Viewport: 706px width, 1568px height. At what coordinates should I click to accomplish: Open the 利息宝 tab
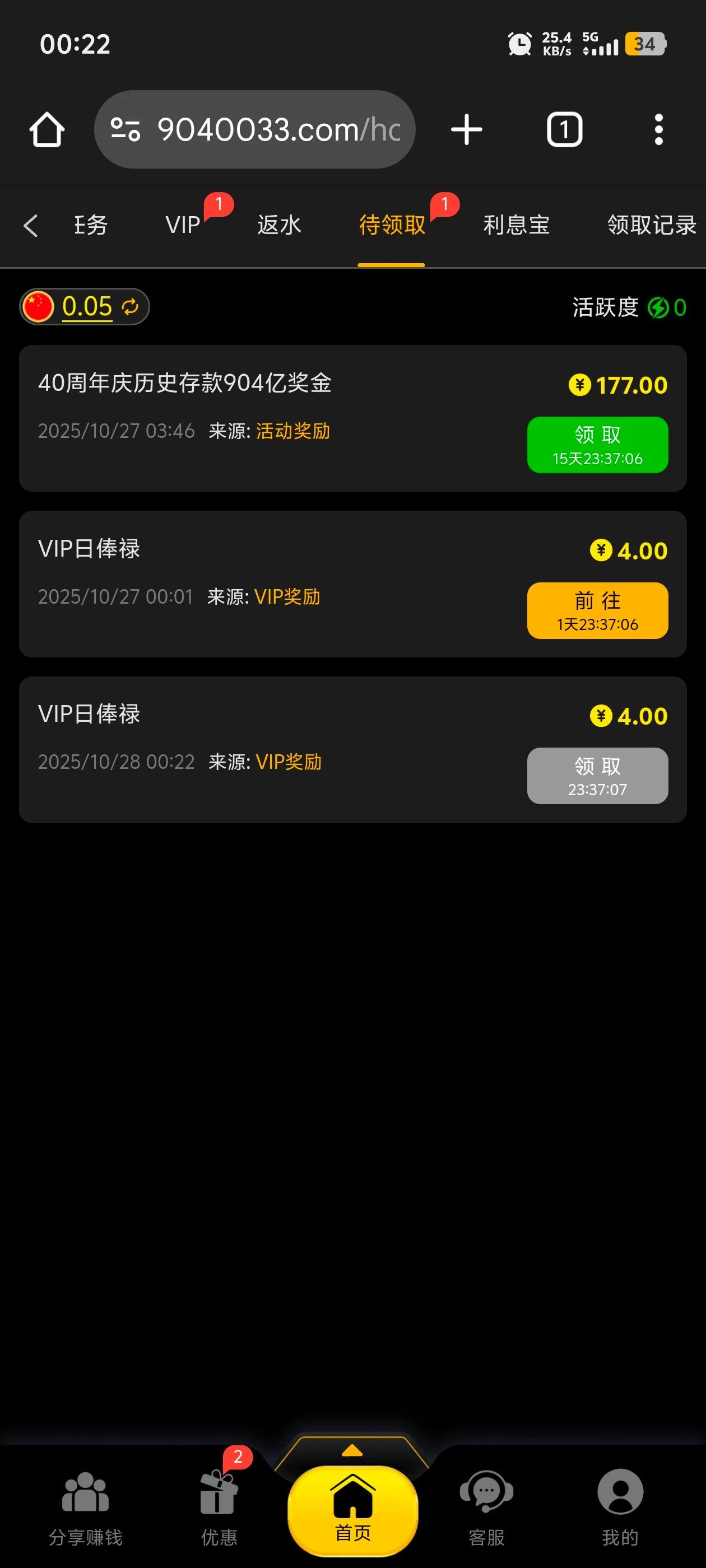click(516, 225)
